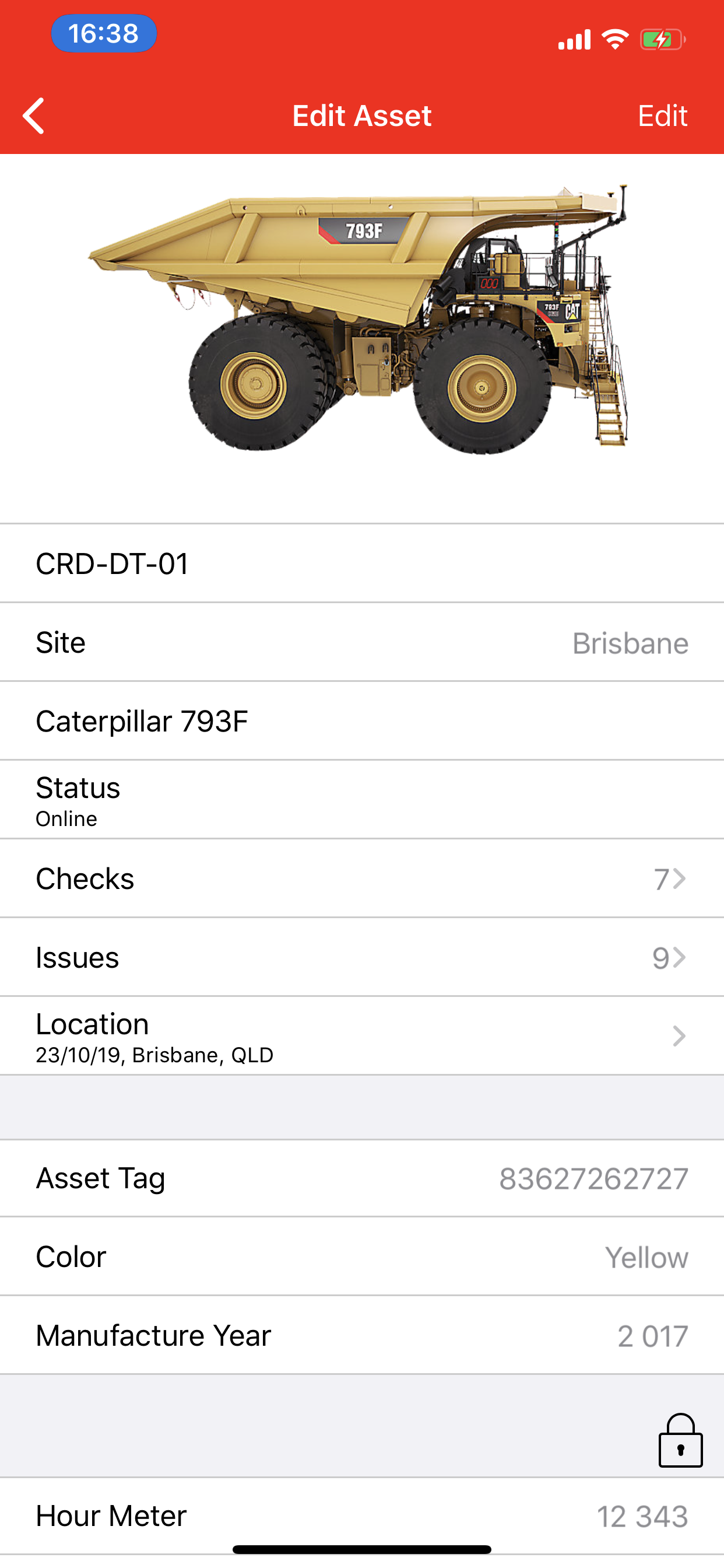Tap the dump truck asset photo

click(x=359, y=318)
